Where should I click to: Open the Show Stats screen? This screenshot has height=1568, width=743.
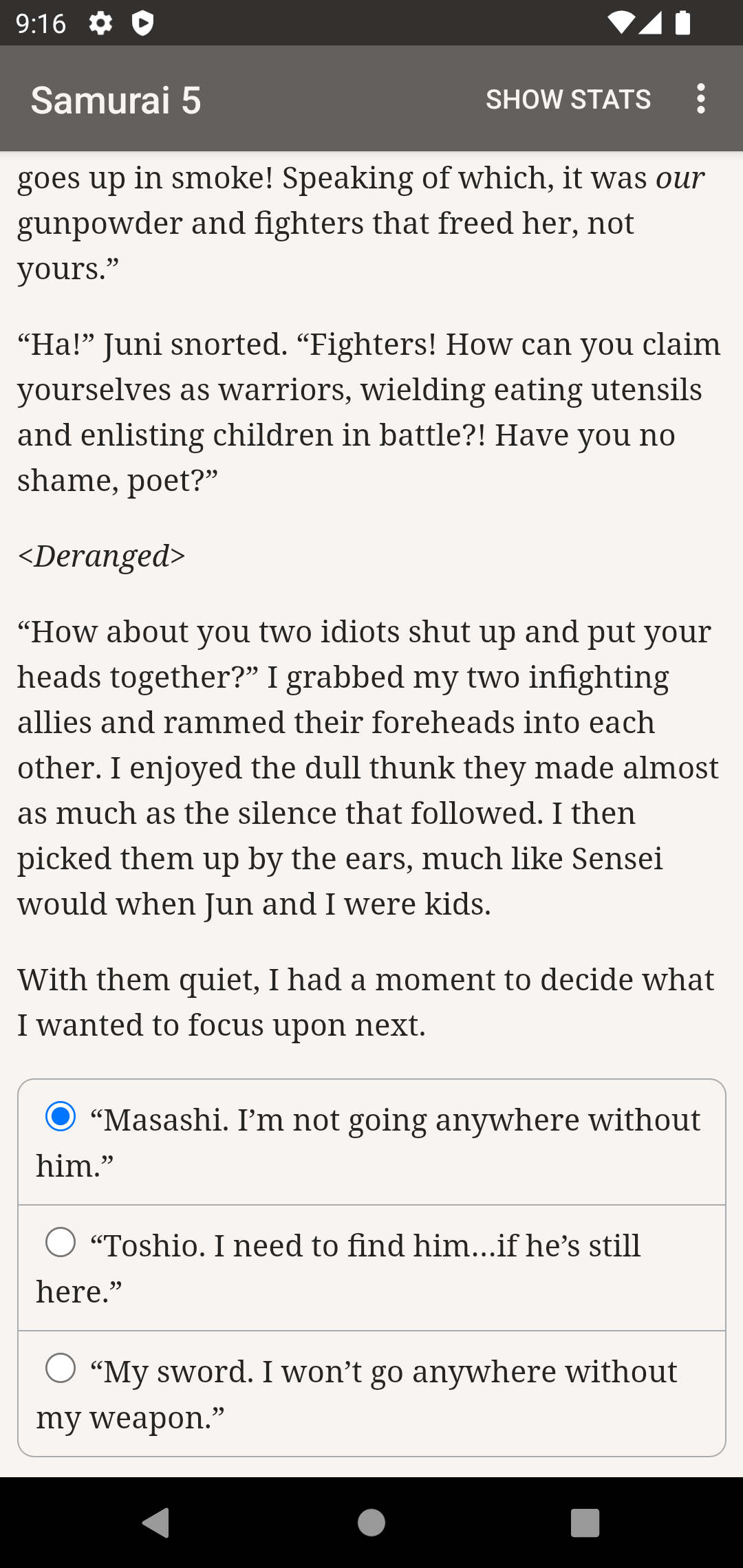(568, 99)
